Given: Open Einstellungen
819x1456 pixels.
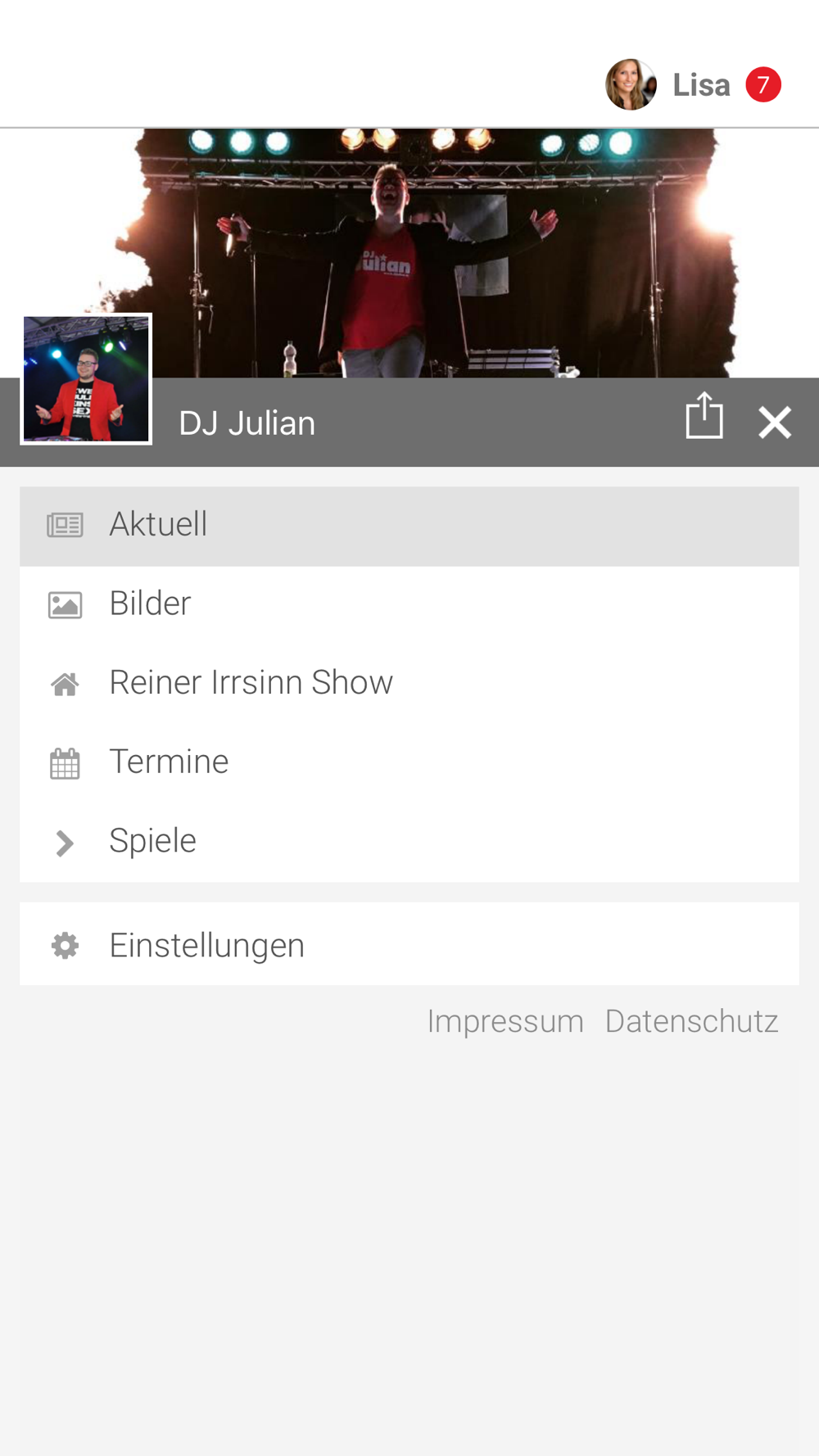Looking at the screenshot, I should (x=409, y=944).
